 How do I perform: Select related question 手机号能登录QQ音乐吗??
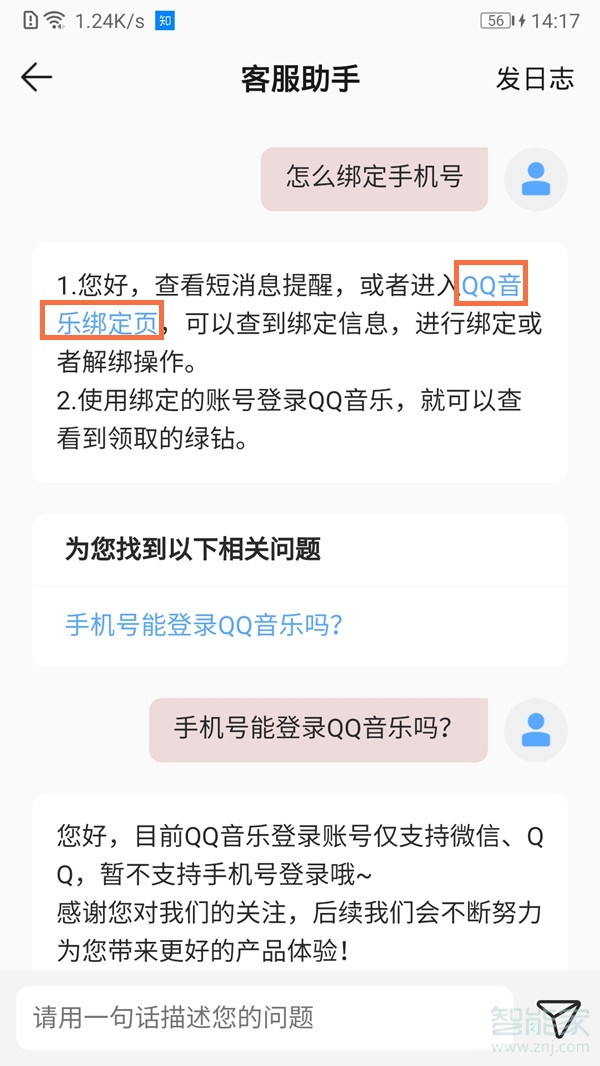pyautogui.click(x=205, y=625)
